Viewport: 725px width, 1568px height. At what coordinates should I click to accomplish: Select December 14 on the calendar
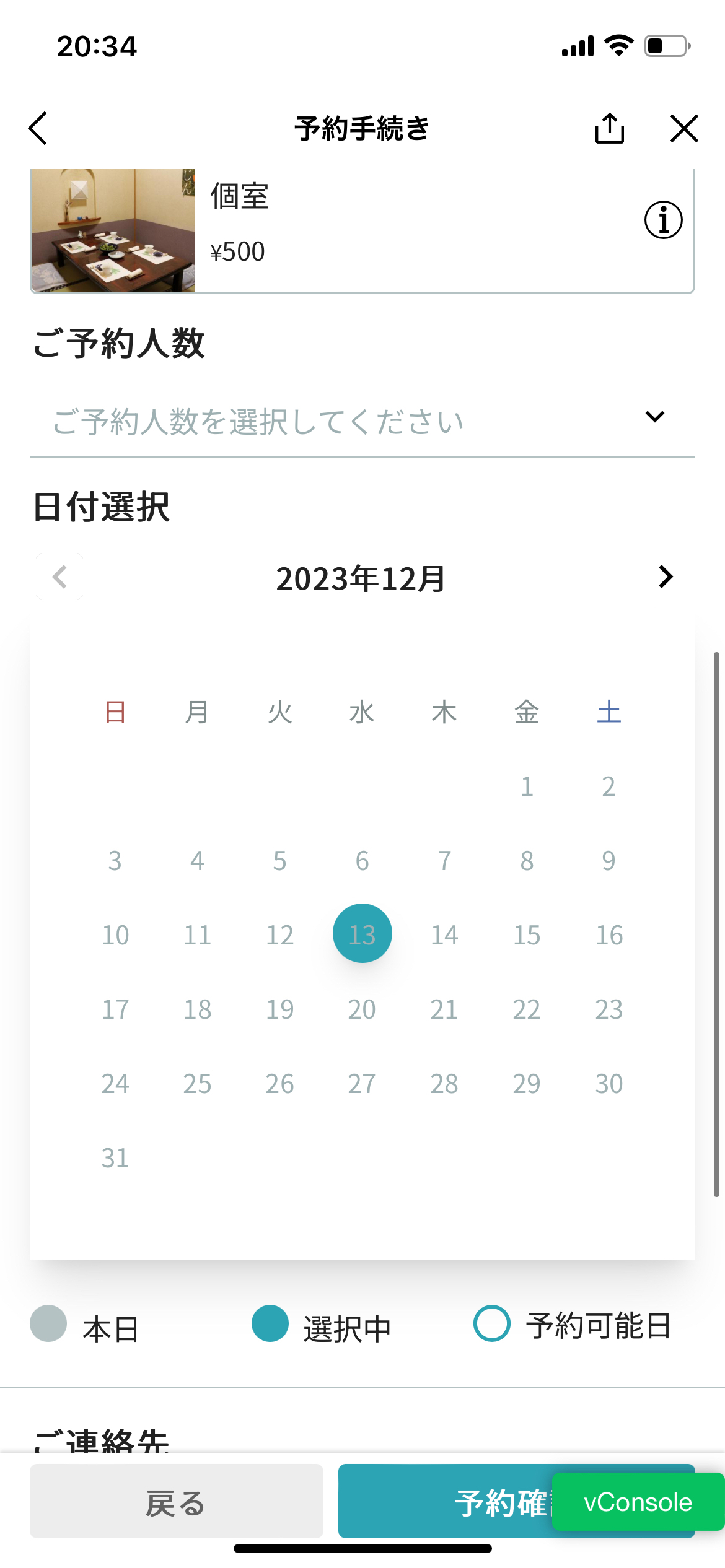[x=444, y=935]
